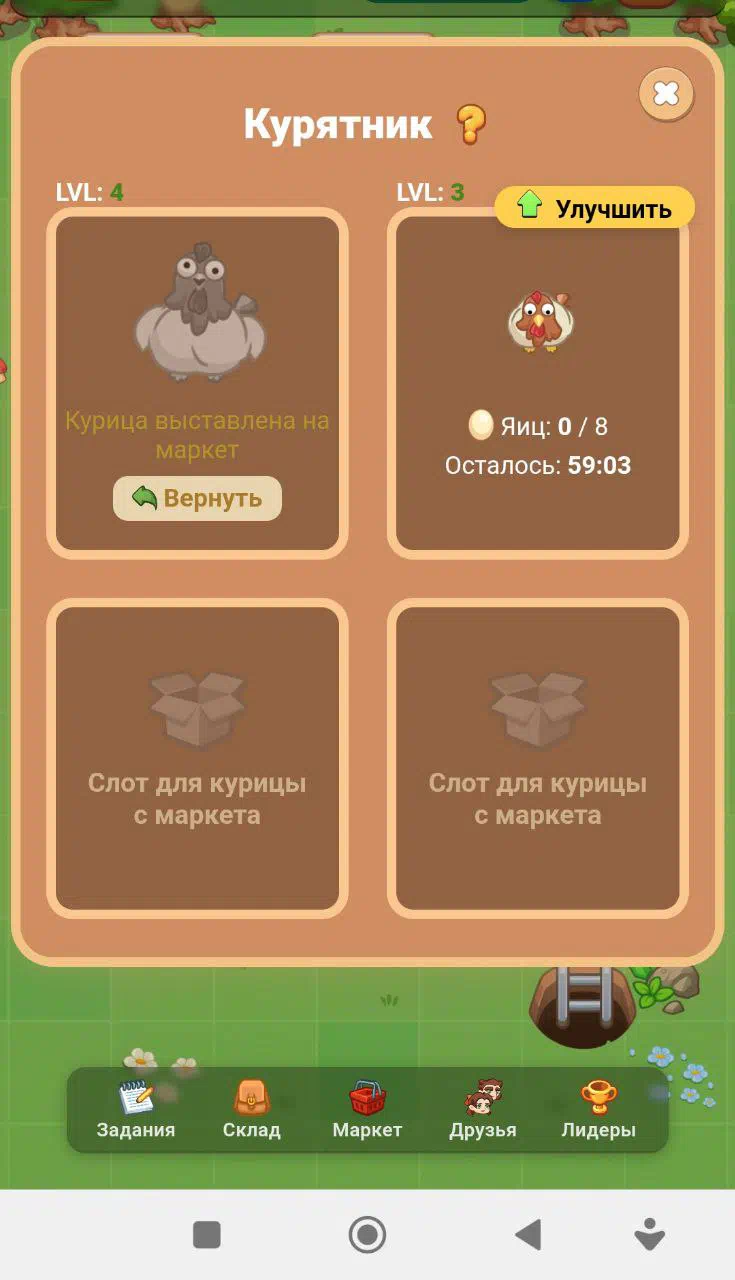Select the level 3 chicken card
The height and width of the screenshot is (1280, 735).
538,383
